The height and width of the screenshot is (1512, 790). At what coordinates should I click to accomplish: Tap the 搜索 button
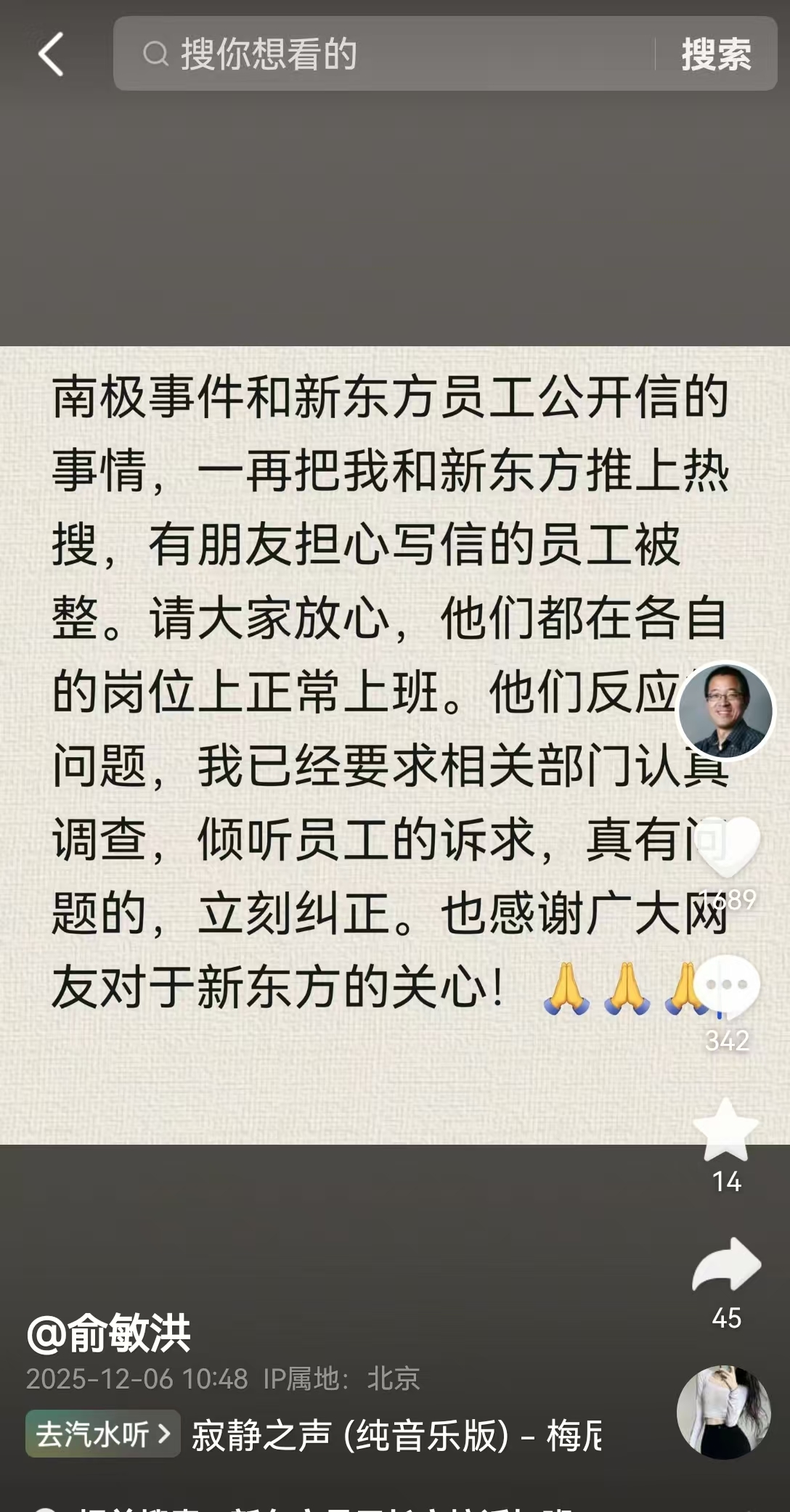[x=716, y=54]
